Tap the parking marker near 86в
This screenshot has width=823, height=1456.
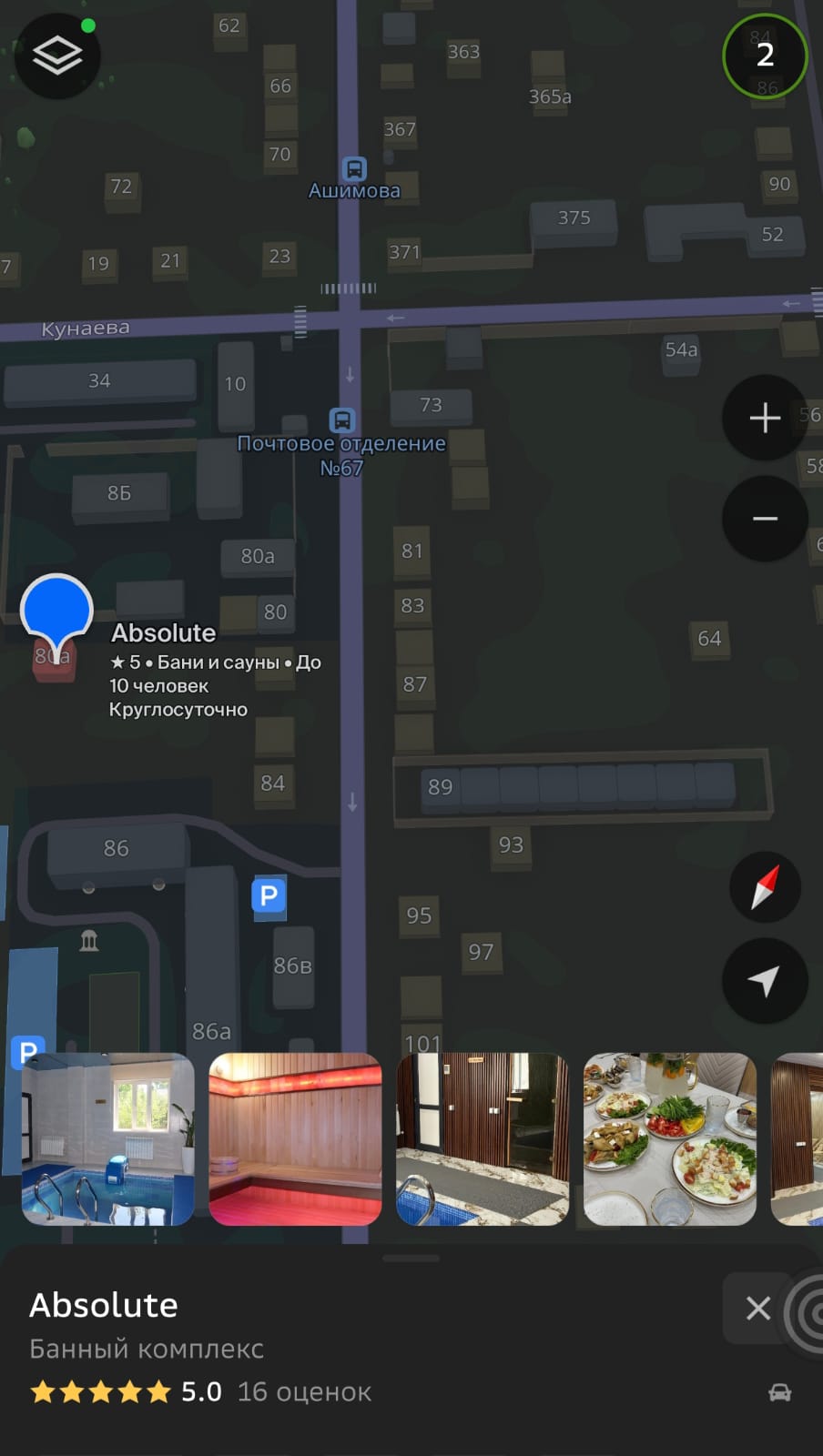pos(269,895)
